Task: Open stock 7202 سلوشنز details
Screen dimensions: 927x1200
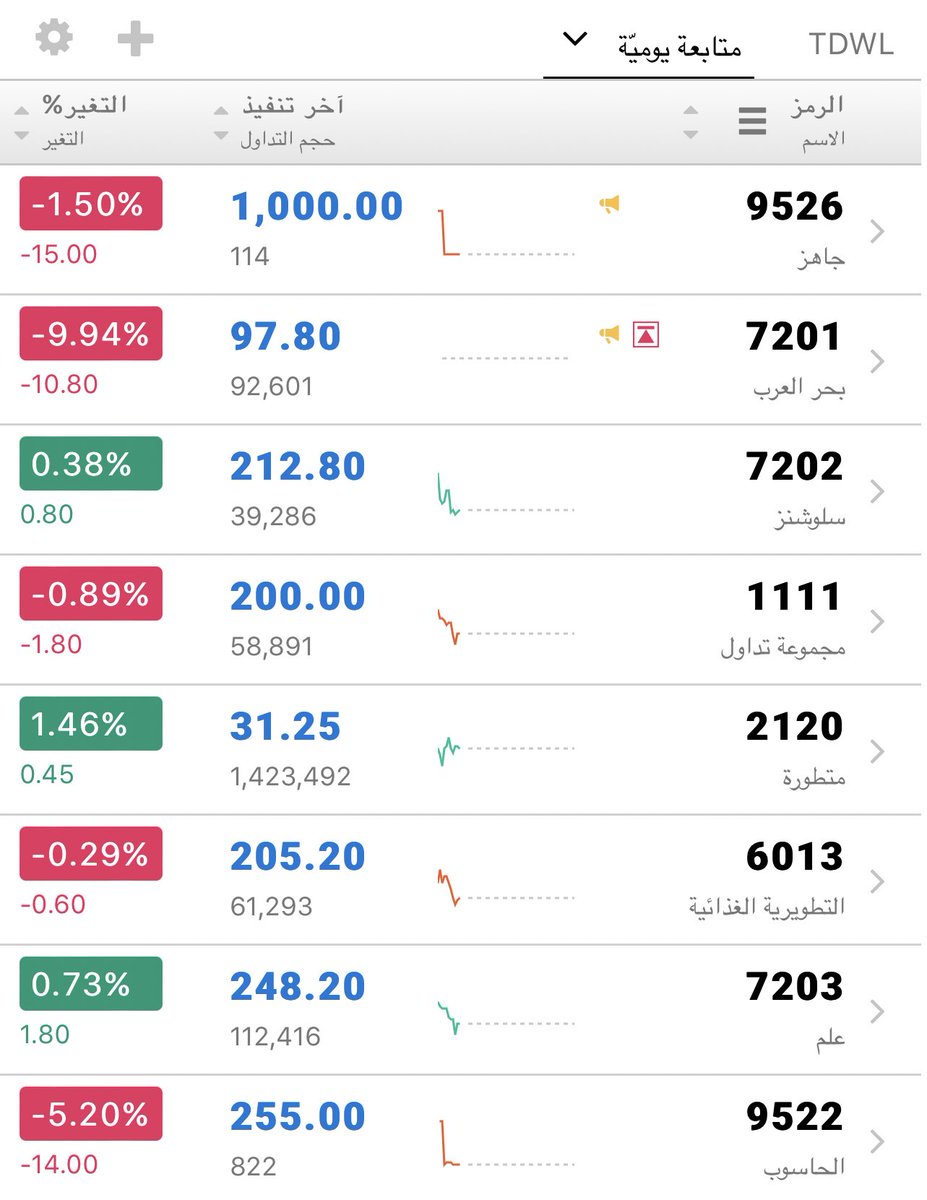Action: [x=795, y=489]
